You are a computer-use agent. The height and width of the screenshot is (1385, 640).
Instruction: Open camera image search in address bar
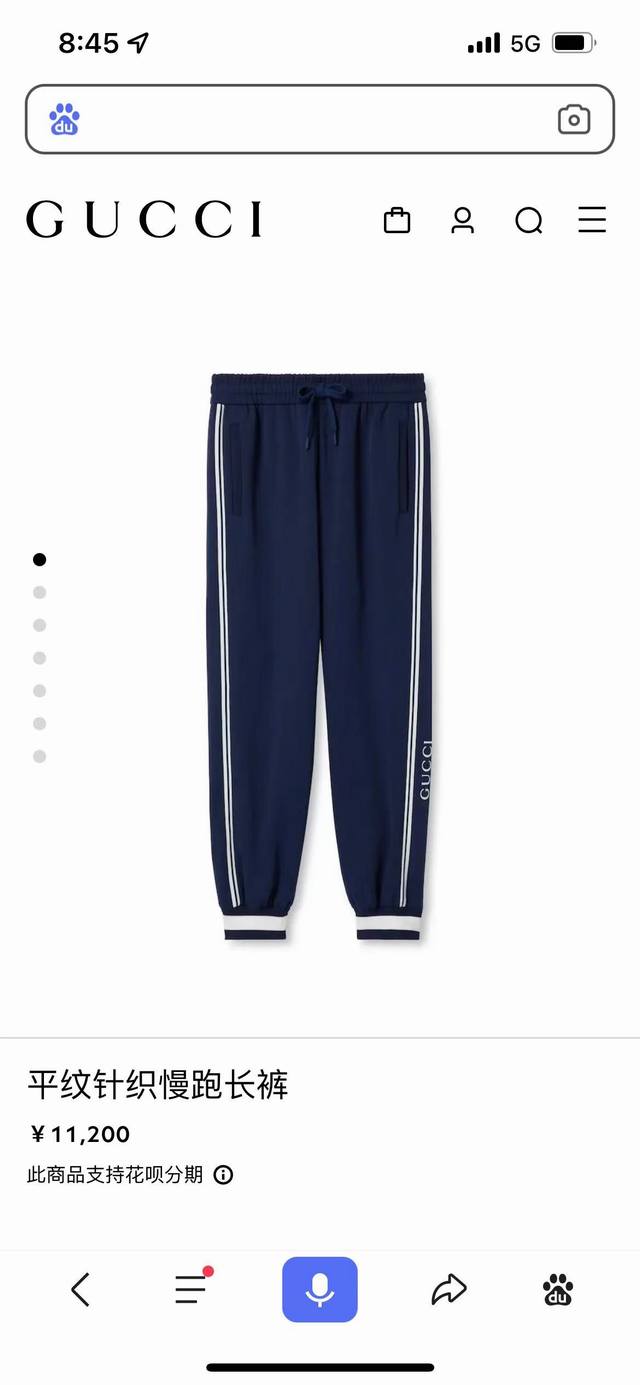(573, 120)
